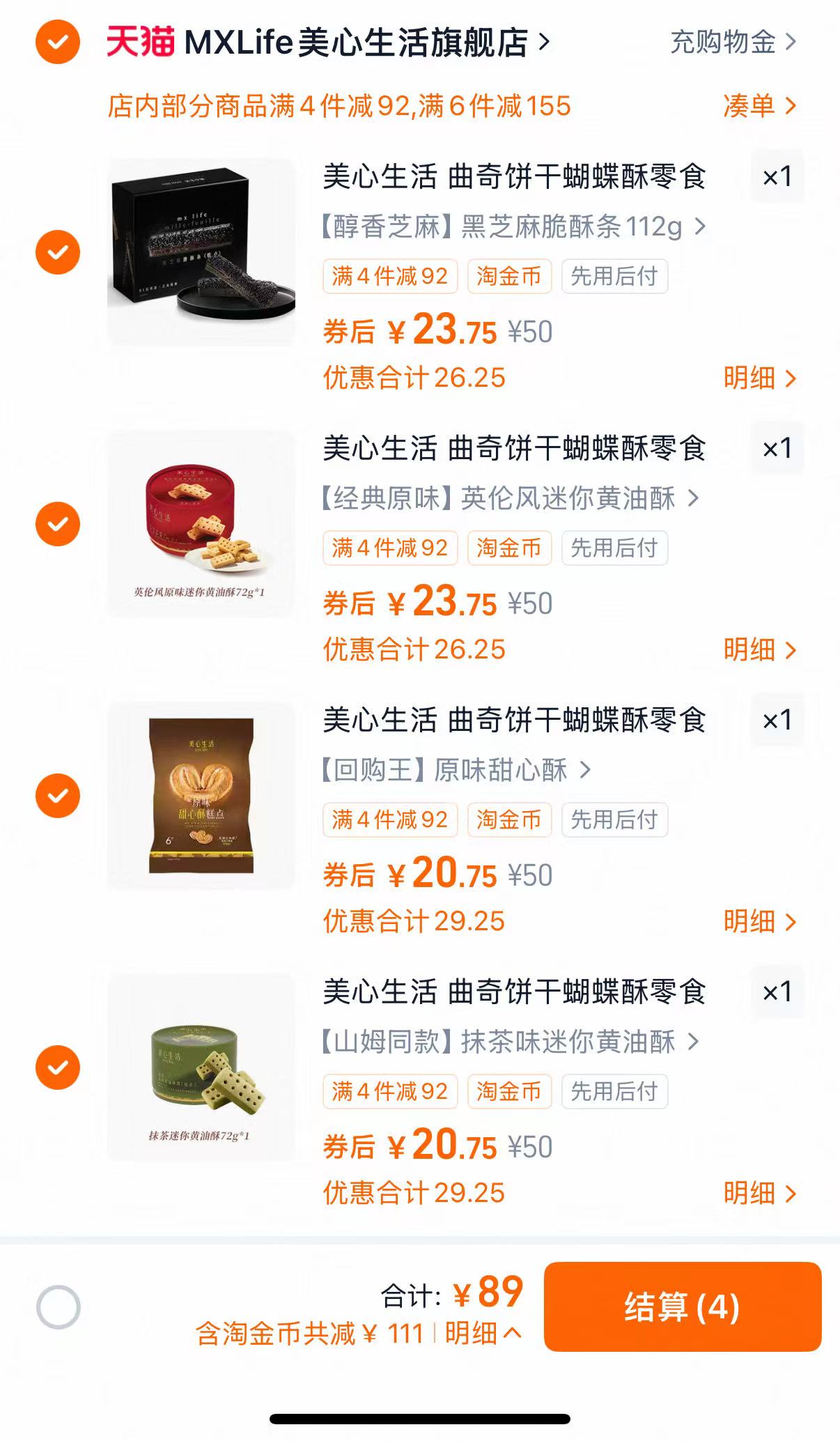840x1441 pixels.
Task: Select all items with the bottom checkbox
Action: coord(59,1307)
